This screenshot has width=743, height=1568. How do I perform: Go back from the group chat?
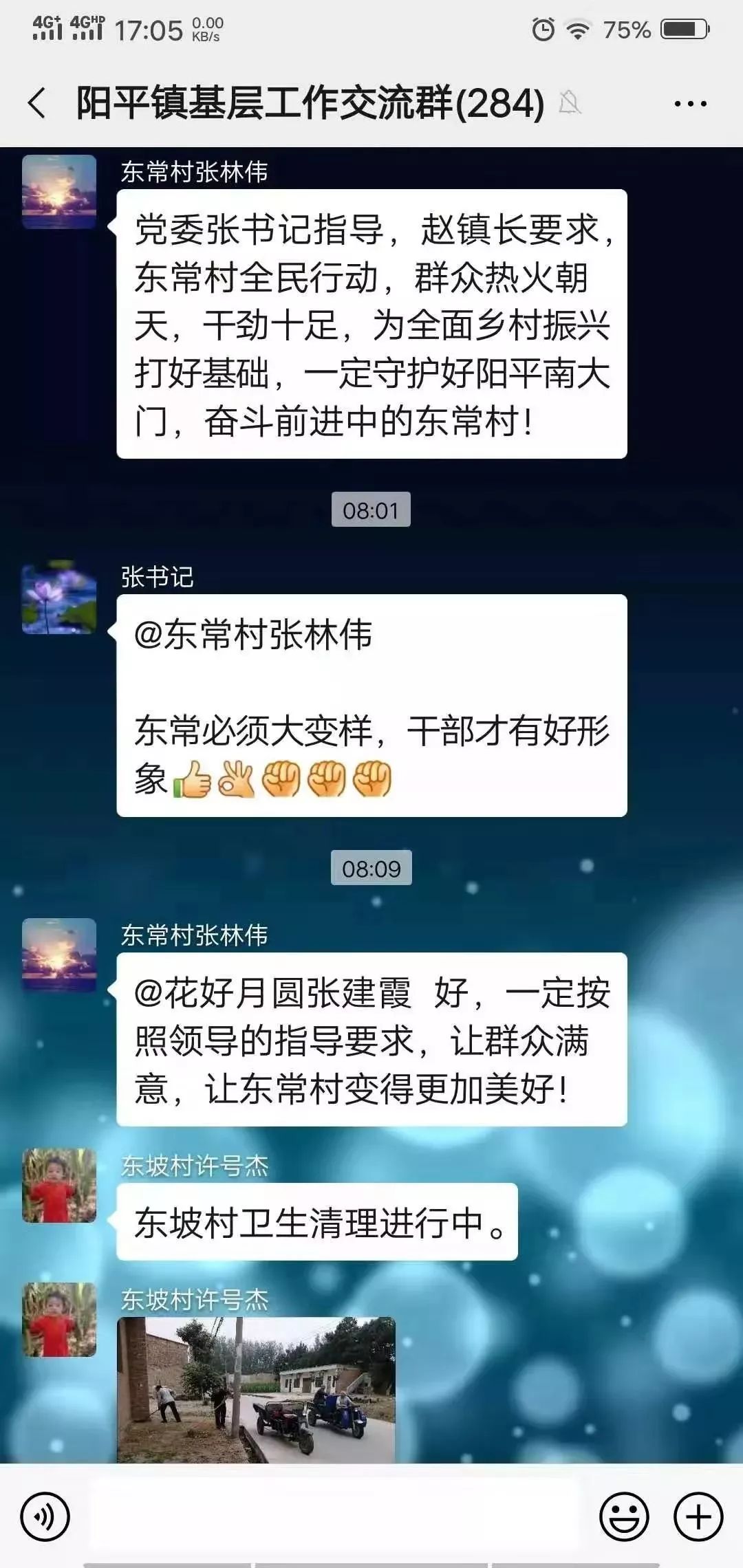pos(37,104)
